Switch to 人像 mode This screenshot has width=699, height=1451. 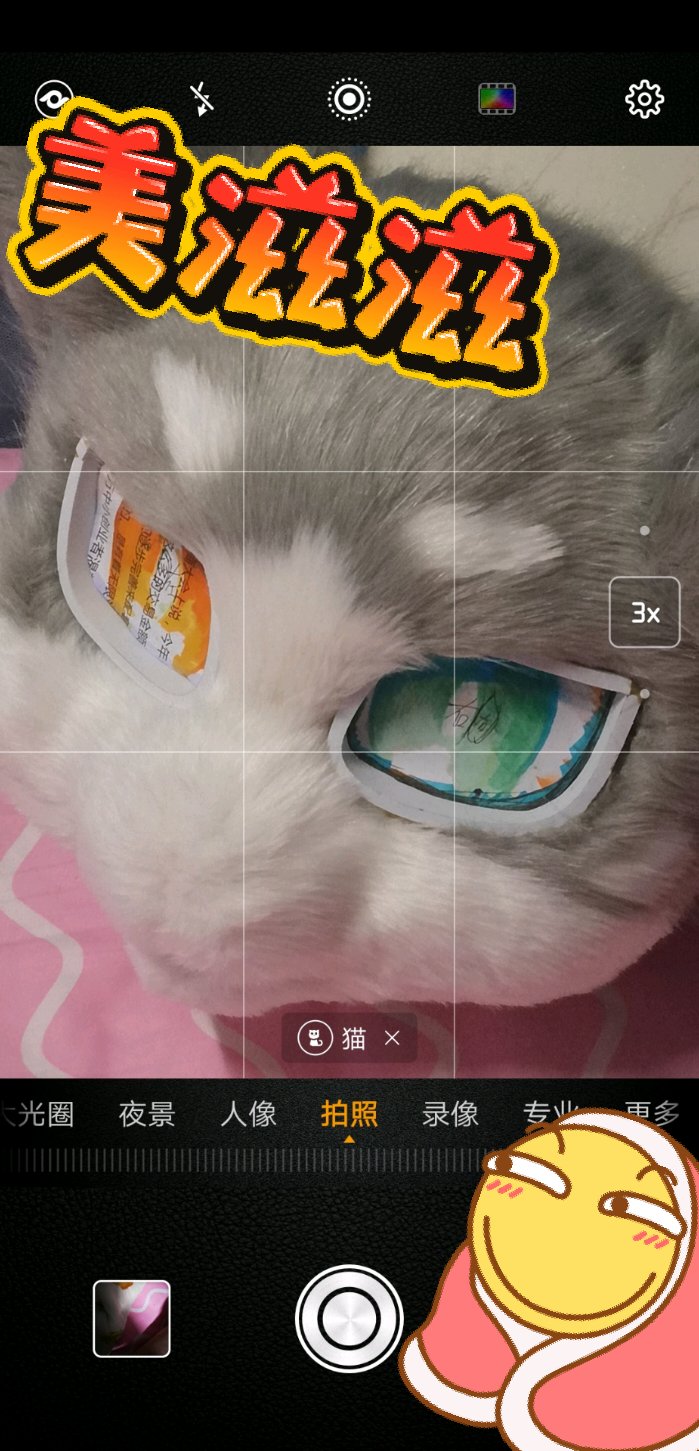click(x=248, y=1114)
